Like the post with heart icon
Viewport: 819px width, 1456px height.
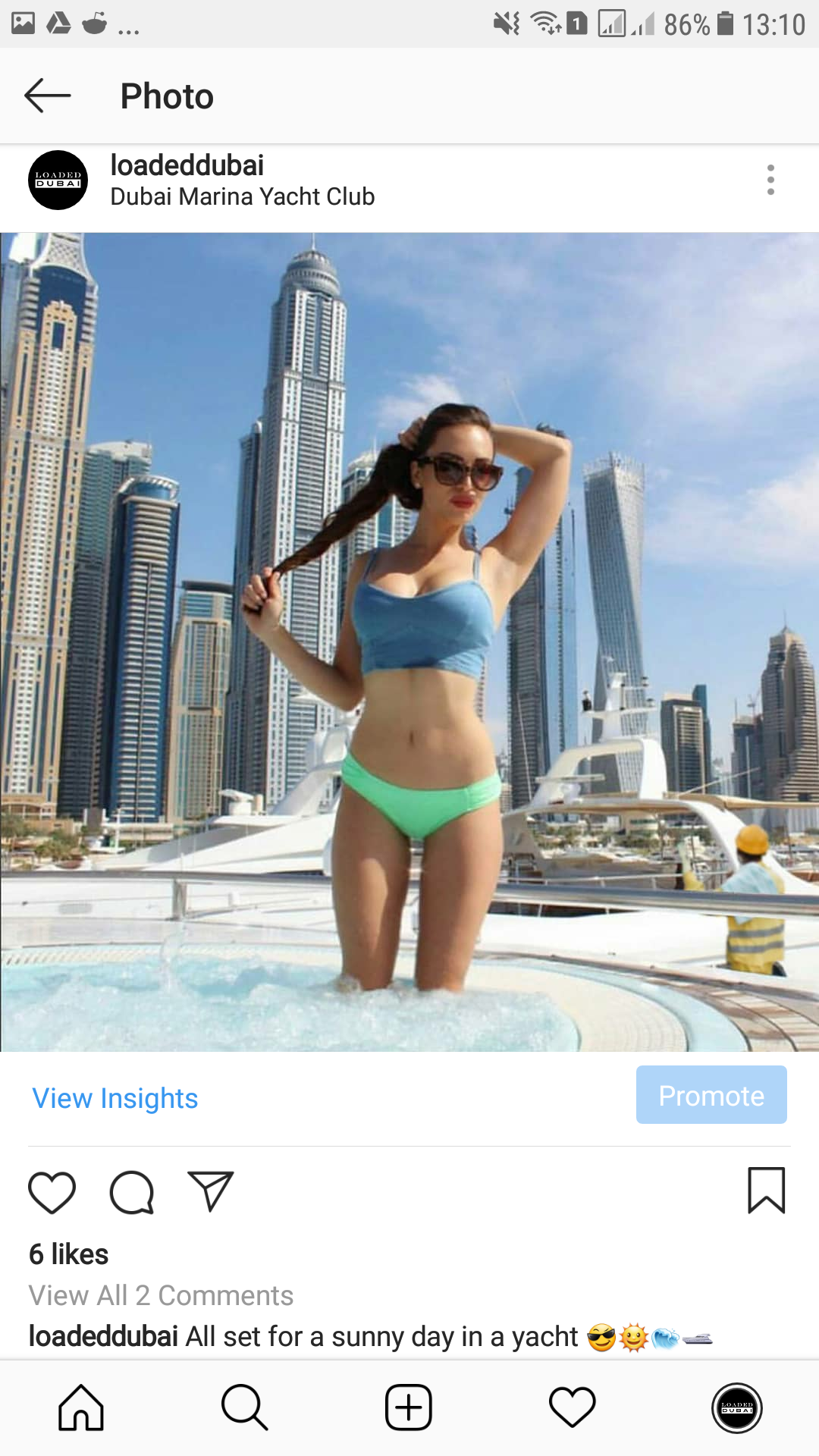[x=52, y=1192]
